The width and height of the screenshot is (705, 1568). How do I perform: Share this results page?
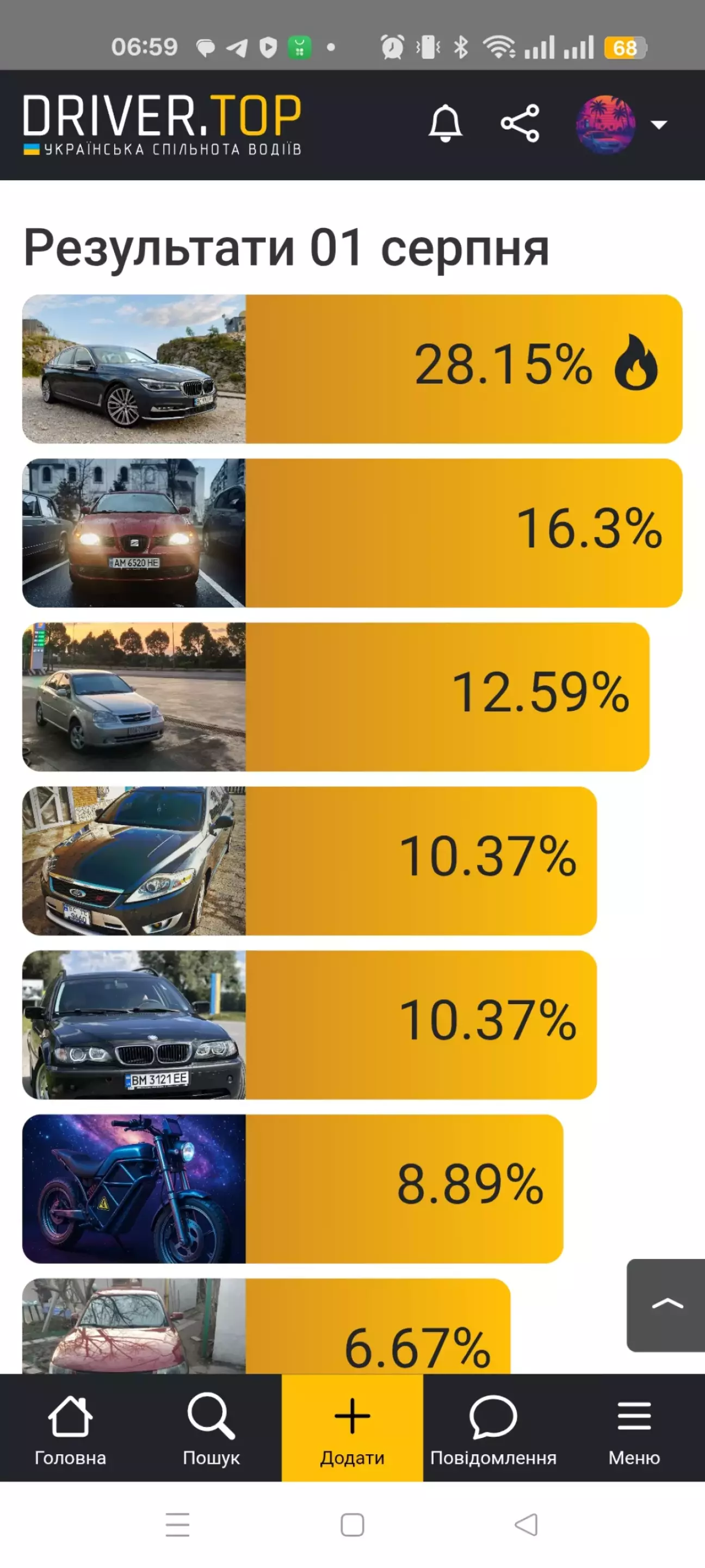point(520,124)
